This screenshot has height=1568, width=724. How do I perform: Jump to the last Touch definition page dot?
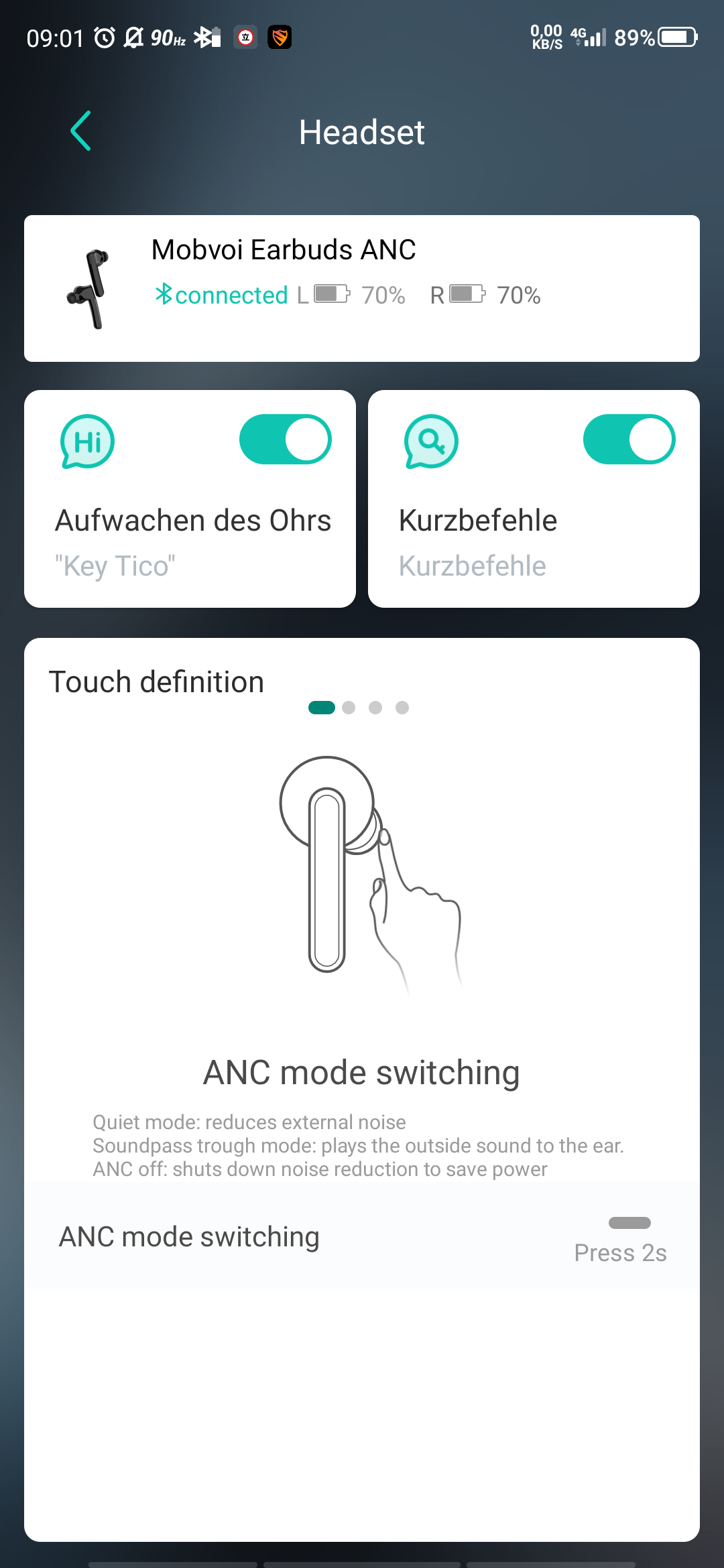[x=402, y=708]
